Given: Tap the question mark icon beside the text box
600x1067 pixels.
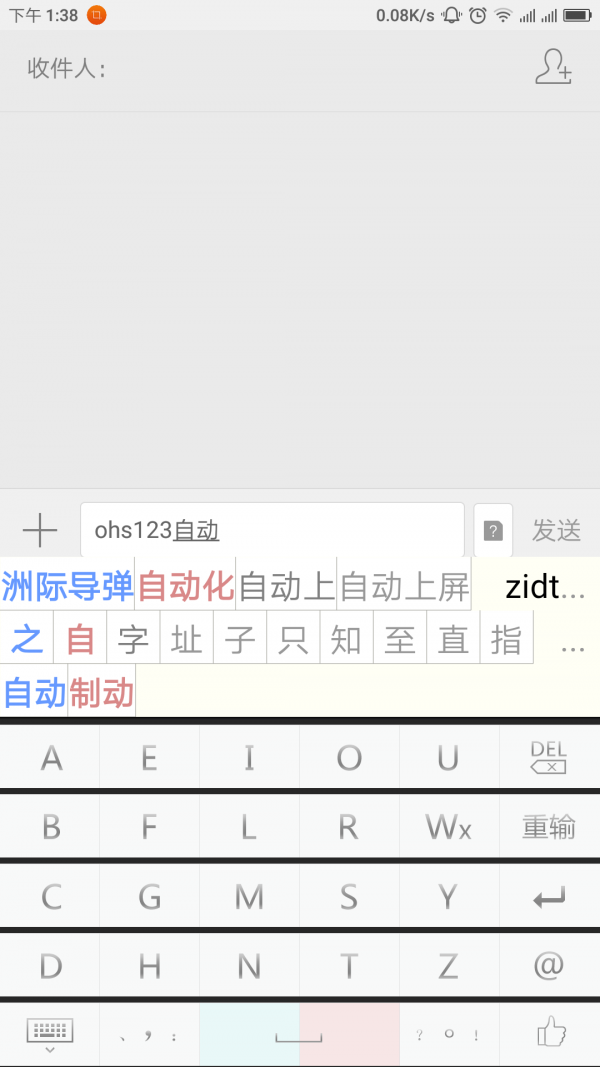Looking at the screenshot, I should (492, 531).
